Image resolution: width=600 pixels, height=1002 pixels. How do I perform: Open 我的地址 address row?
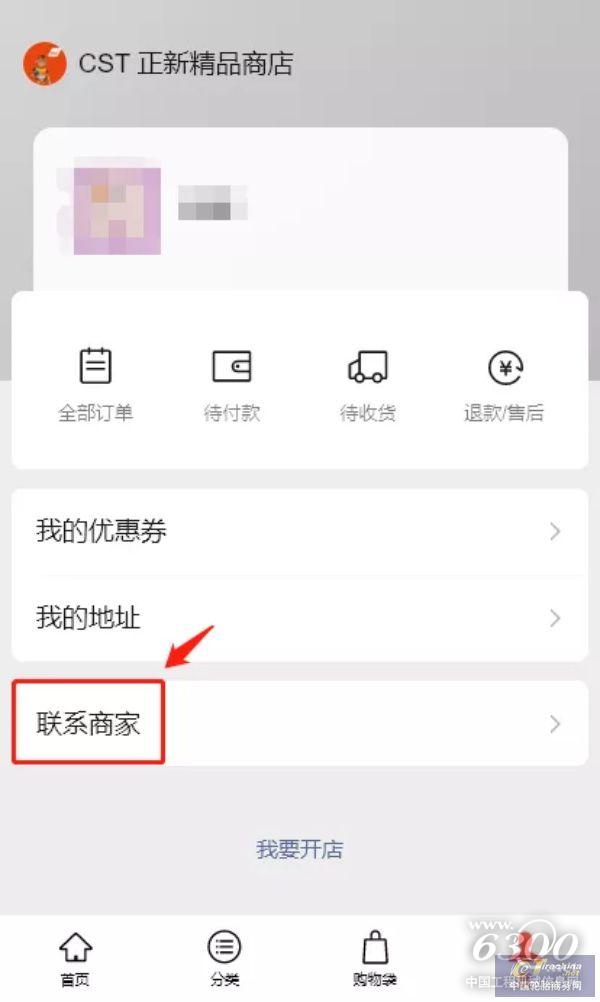tap(300, 618)
